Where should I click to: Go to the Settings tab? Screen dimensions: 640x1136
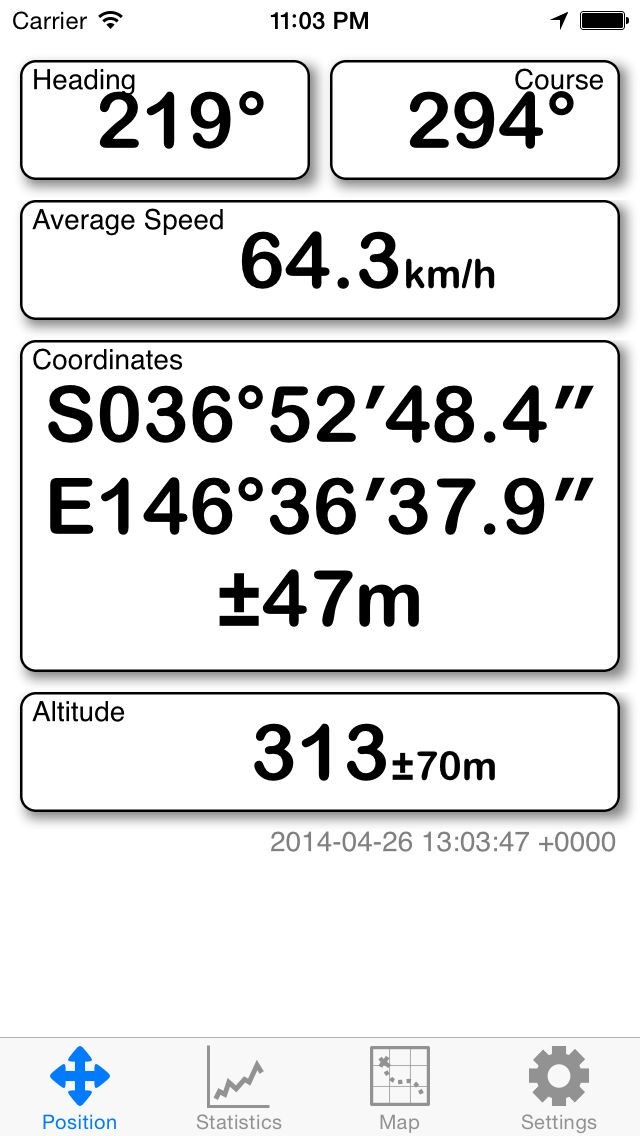point(559,1087)
